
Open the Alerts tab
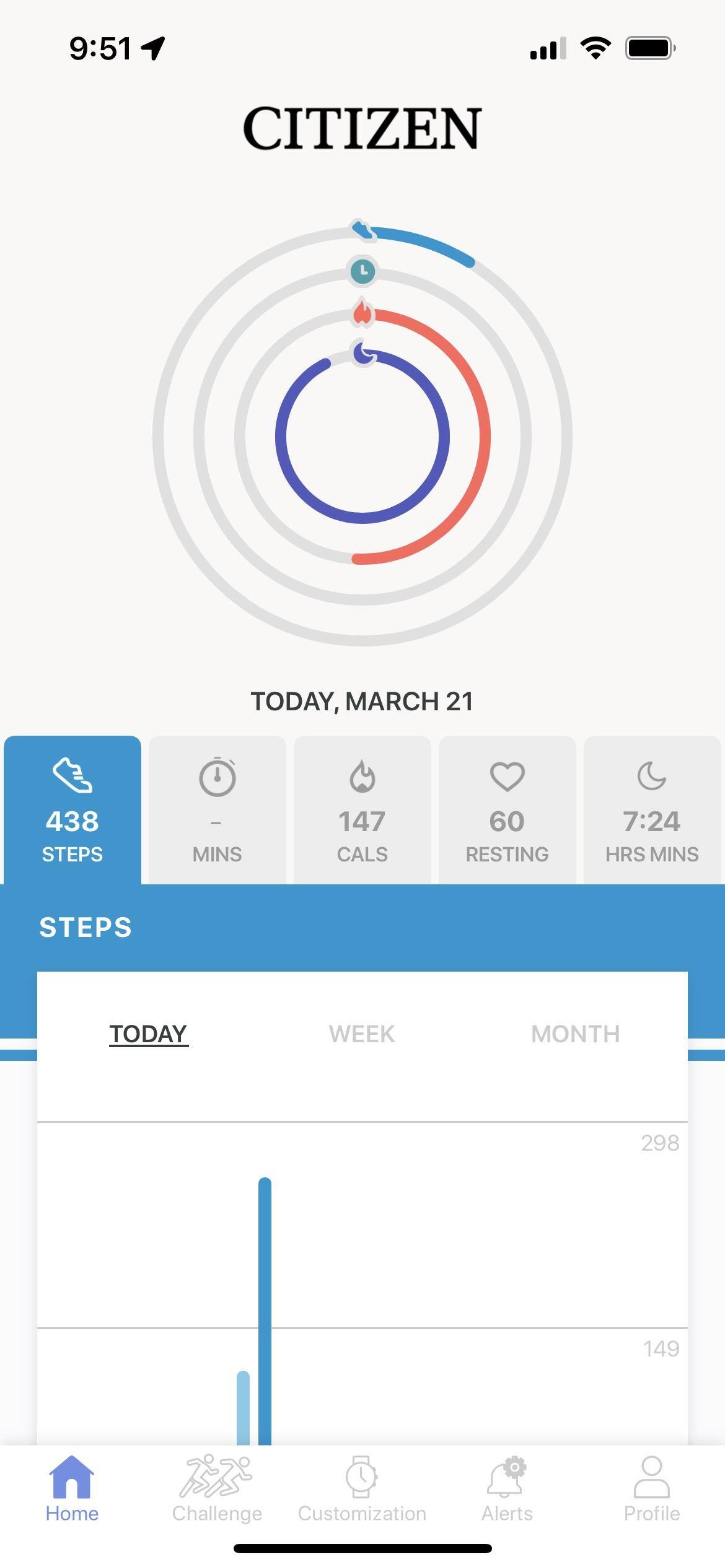click(507, 1489)
